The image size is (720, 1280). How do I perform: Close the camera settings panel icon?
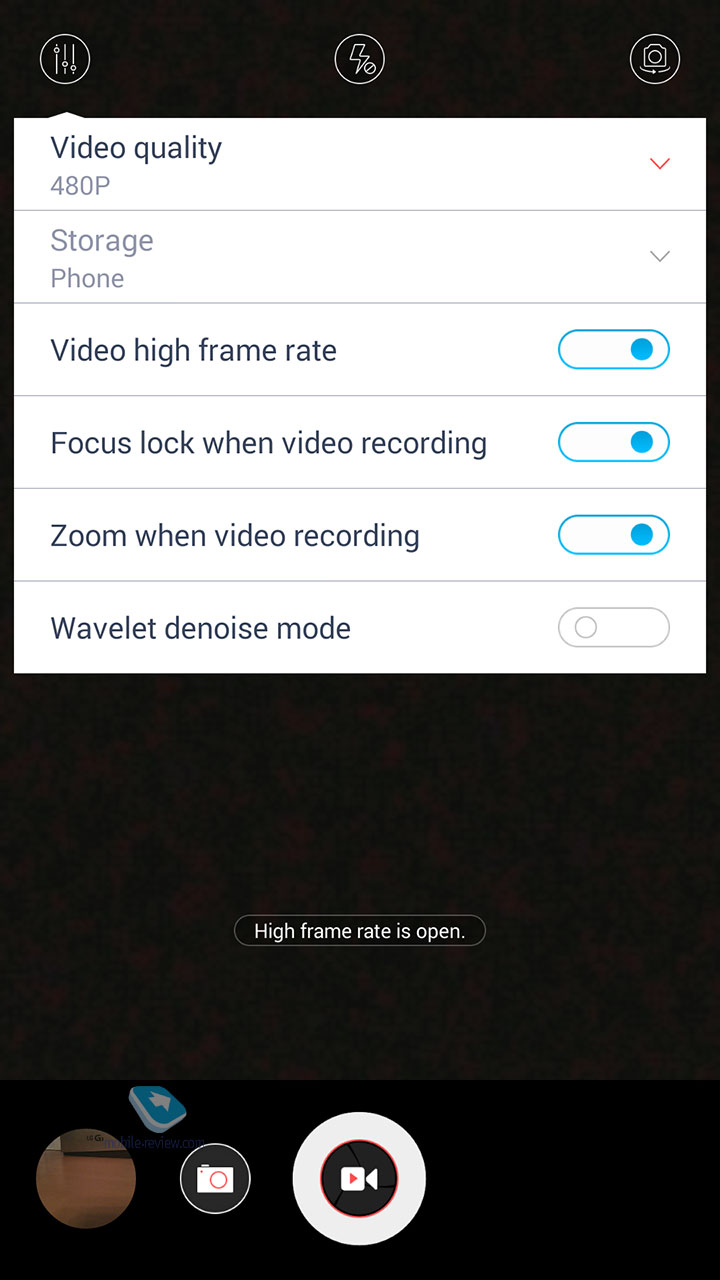pyautogui.click(x=65, y=59)
